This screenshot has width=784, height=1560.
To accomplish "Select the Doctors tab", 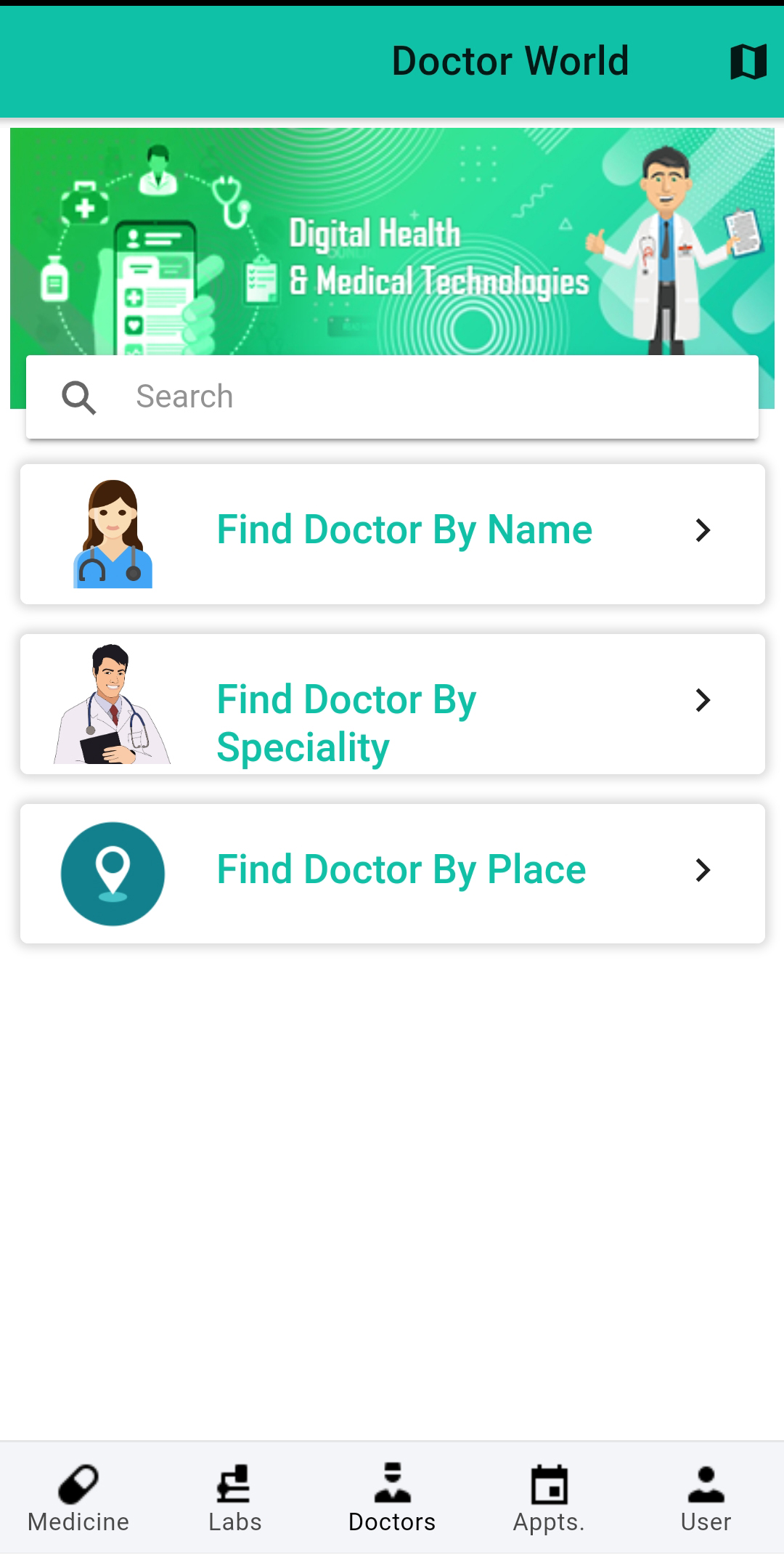I will click(x=392, y=1498).
